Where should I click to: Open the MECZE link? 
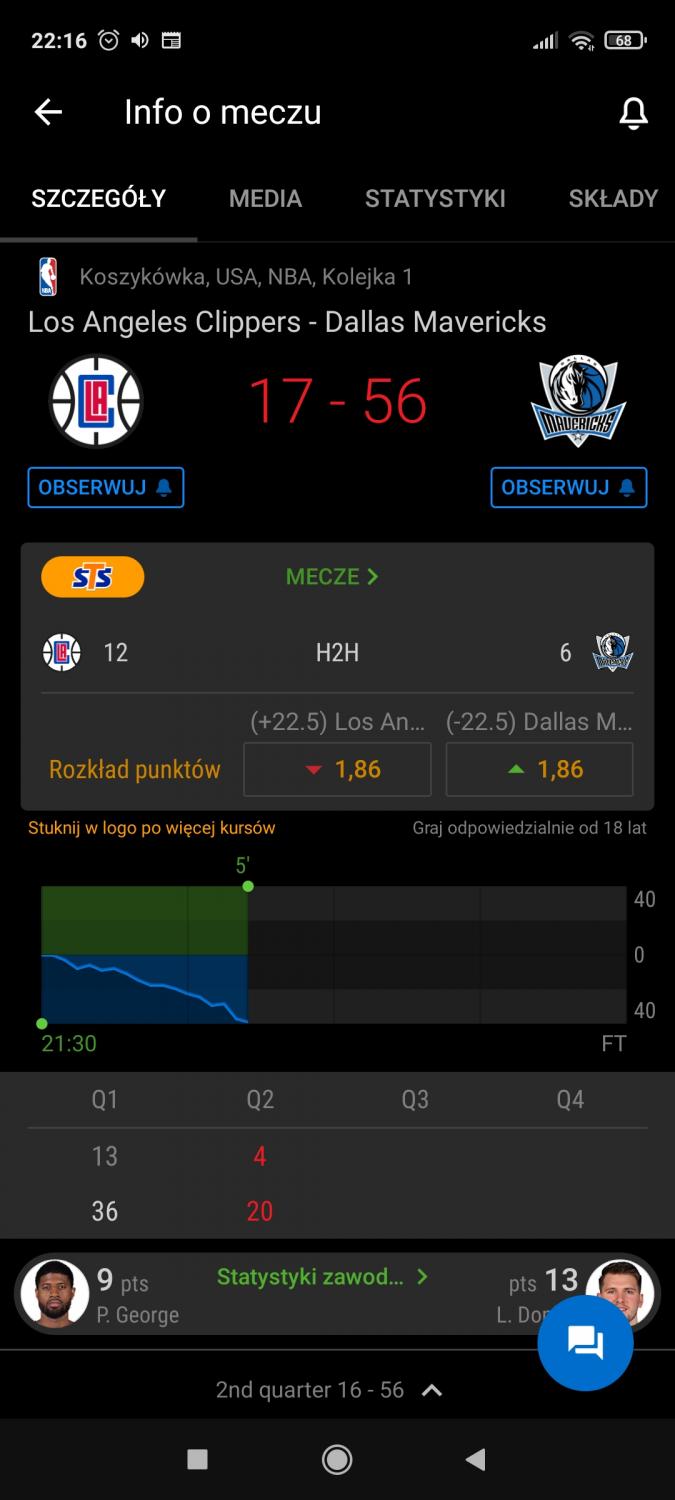[x=332, y=577]
